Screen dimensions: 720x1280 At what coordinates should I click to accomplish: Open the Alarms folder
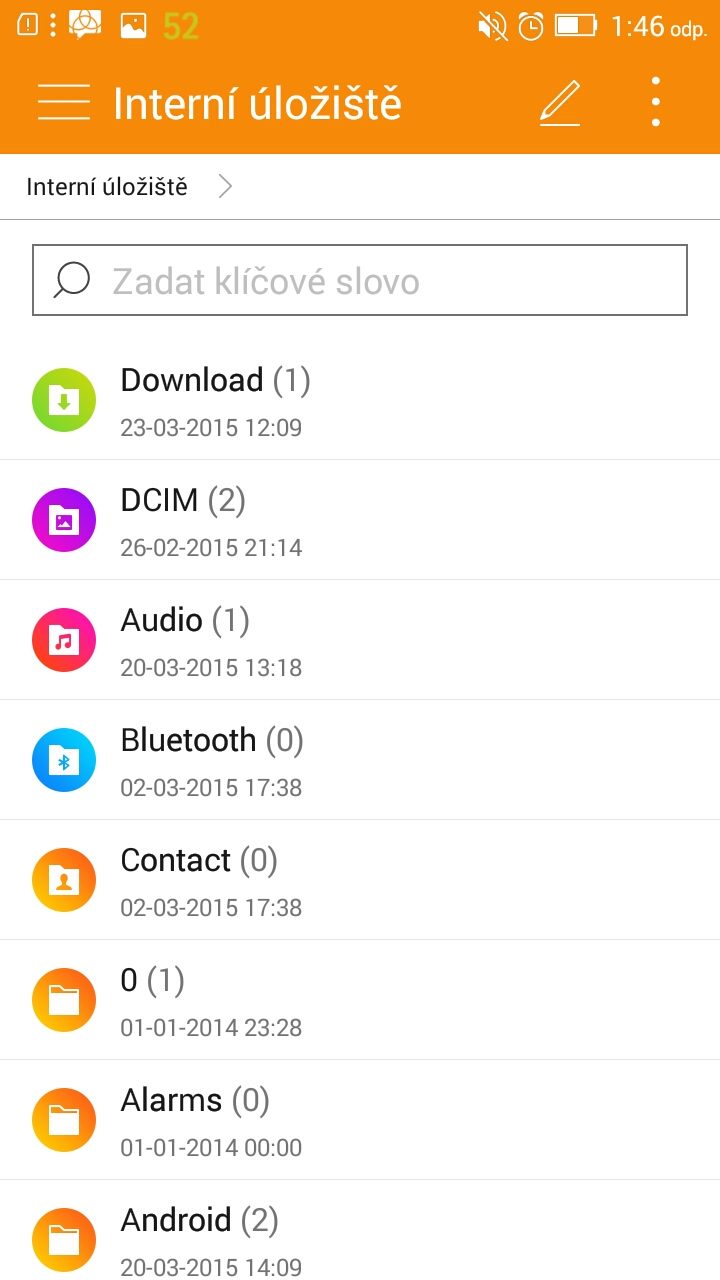coord(360,1120)
